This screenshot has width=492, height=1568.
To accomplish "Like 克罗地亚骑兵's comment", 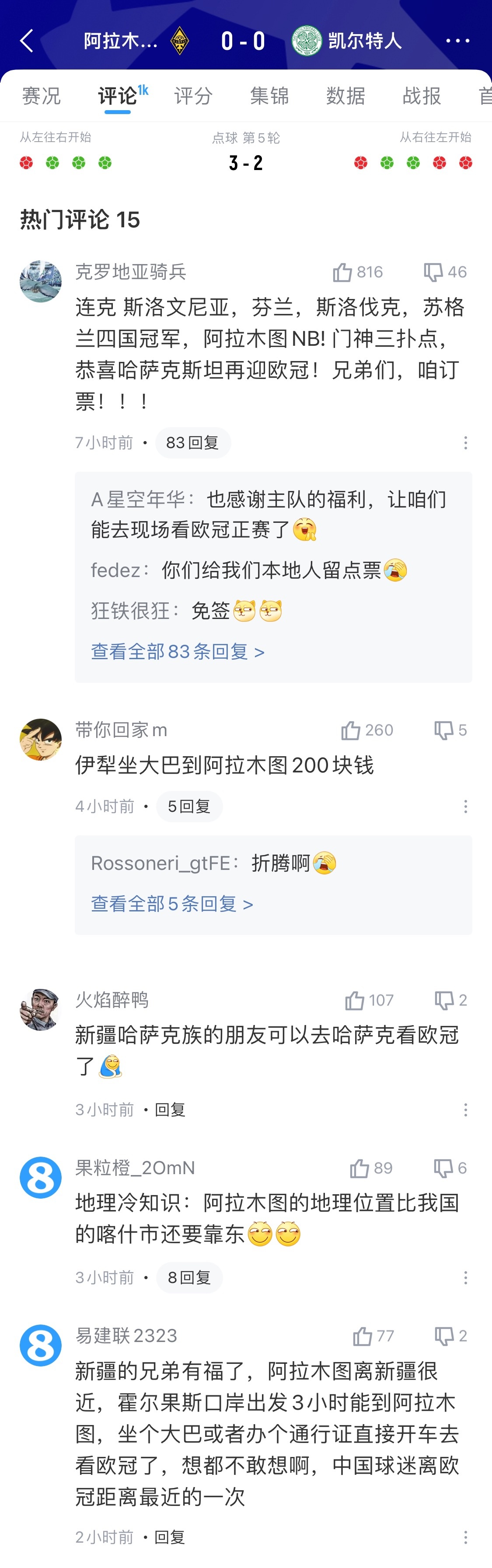I will 343,272.
